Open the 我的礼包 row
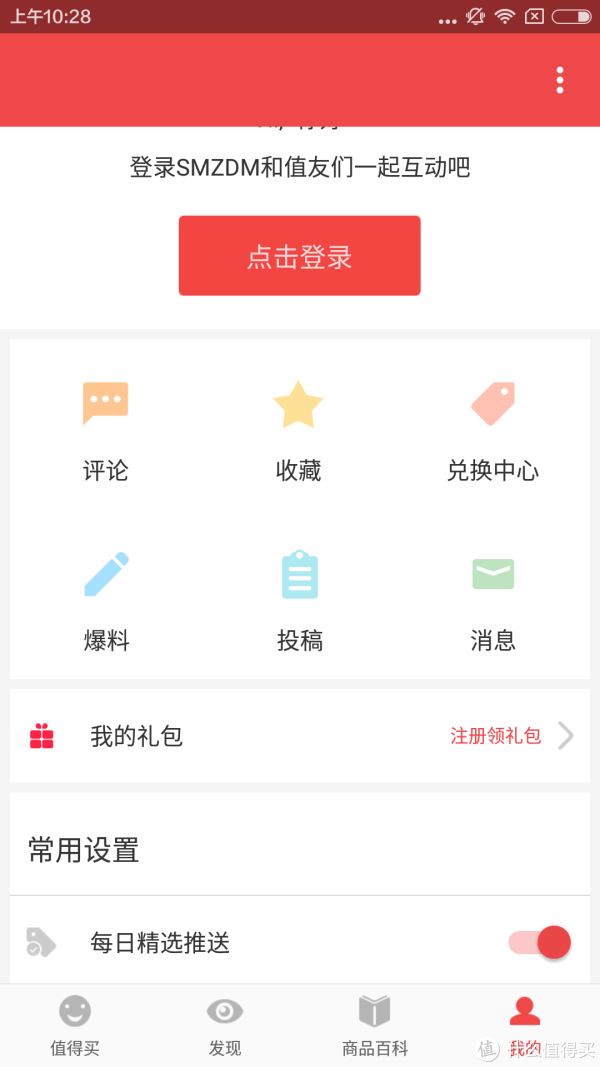This screenshot has width=600, height=1067. (x=300, y=736)
